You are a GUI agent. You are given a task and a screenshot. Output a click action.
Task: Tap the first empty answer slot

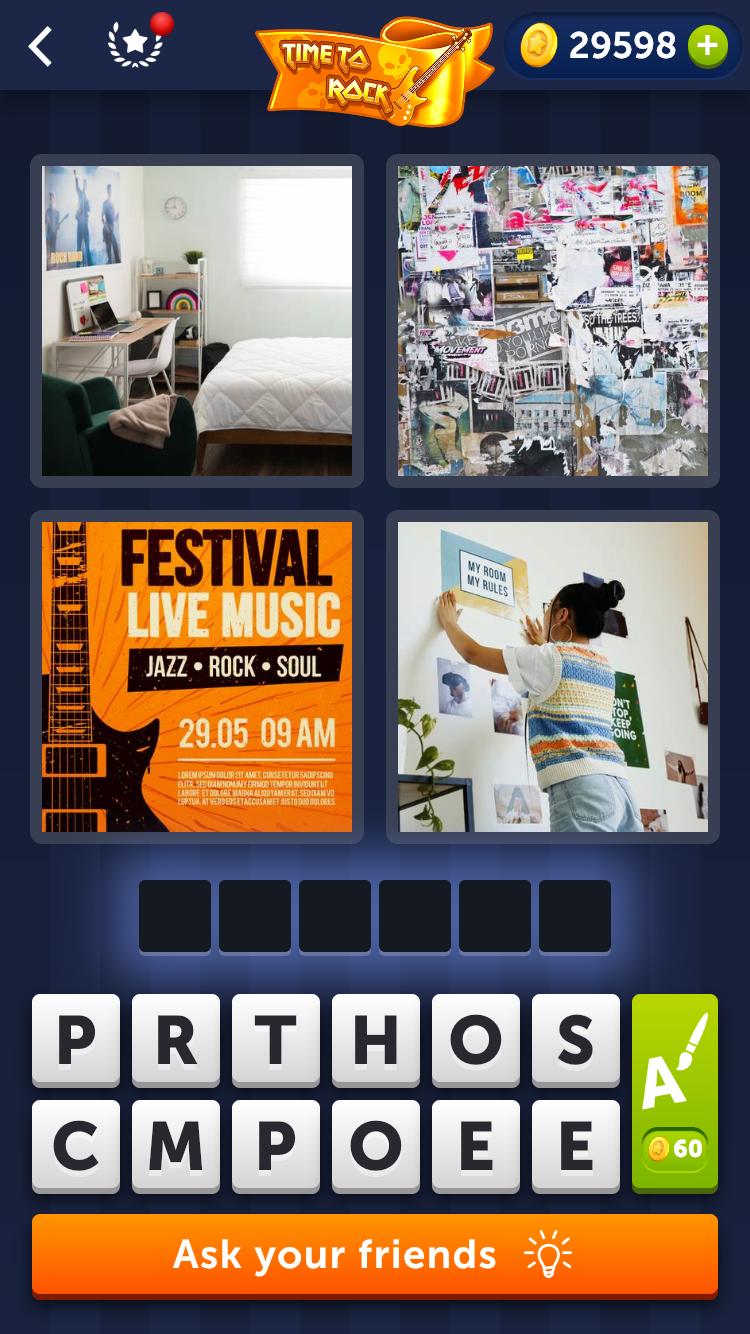(x=175, y=916)
